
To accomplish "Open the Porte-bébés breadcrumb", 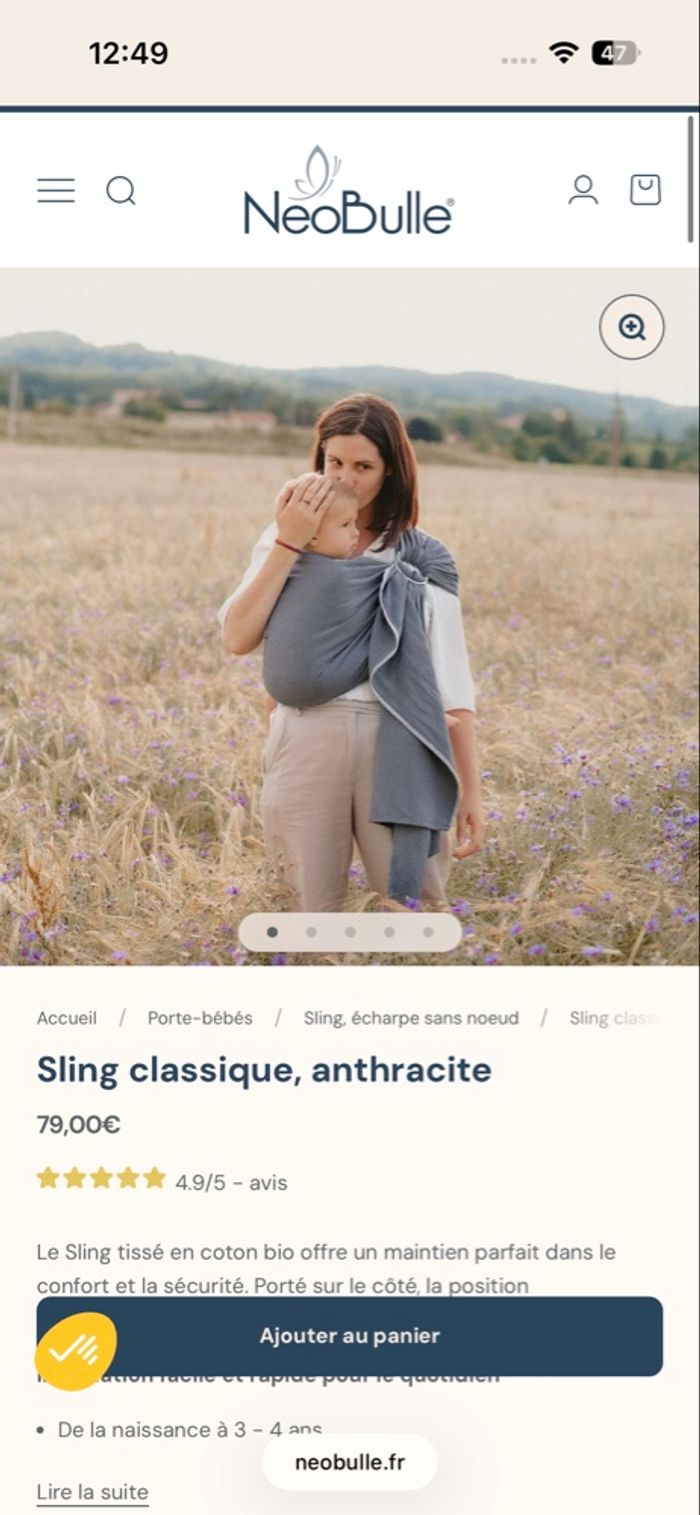I will pyautogui.click(x=200, y=1018).
